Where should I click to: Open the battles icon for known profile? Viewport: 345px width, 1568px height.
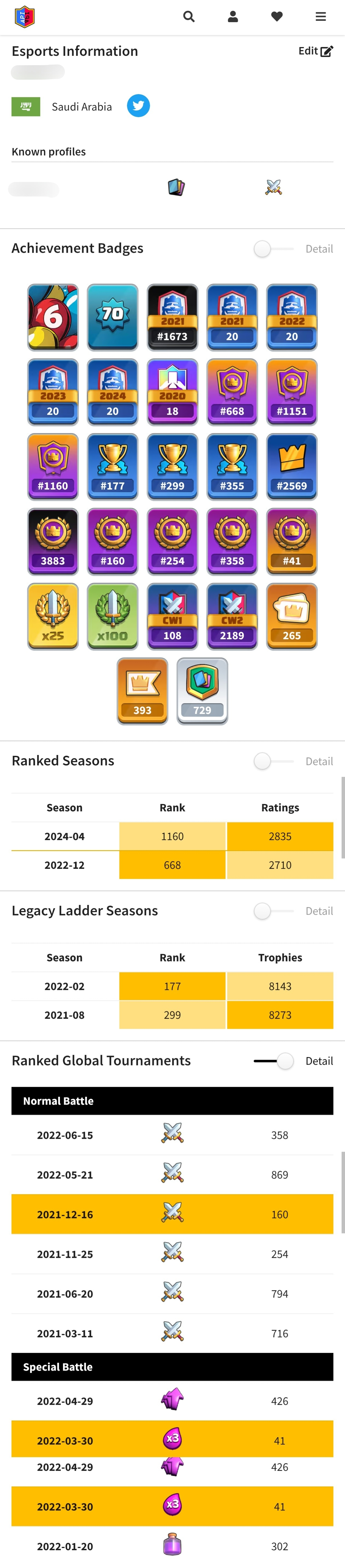273,188
